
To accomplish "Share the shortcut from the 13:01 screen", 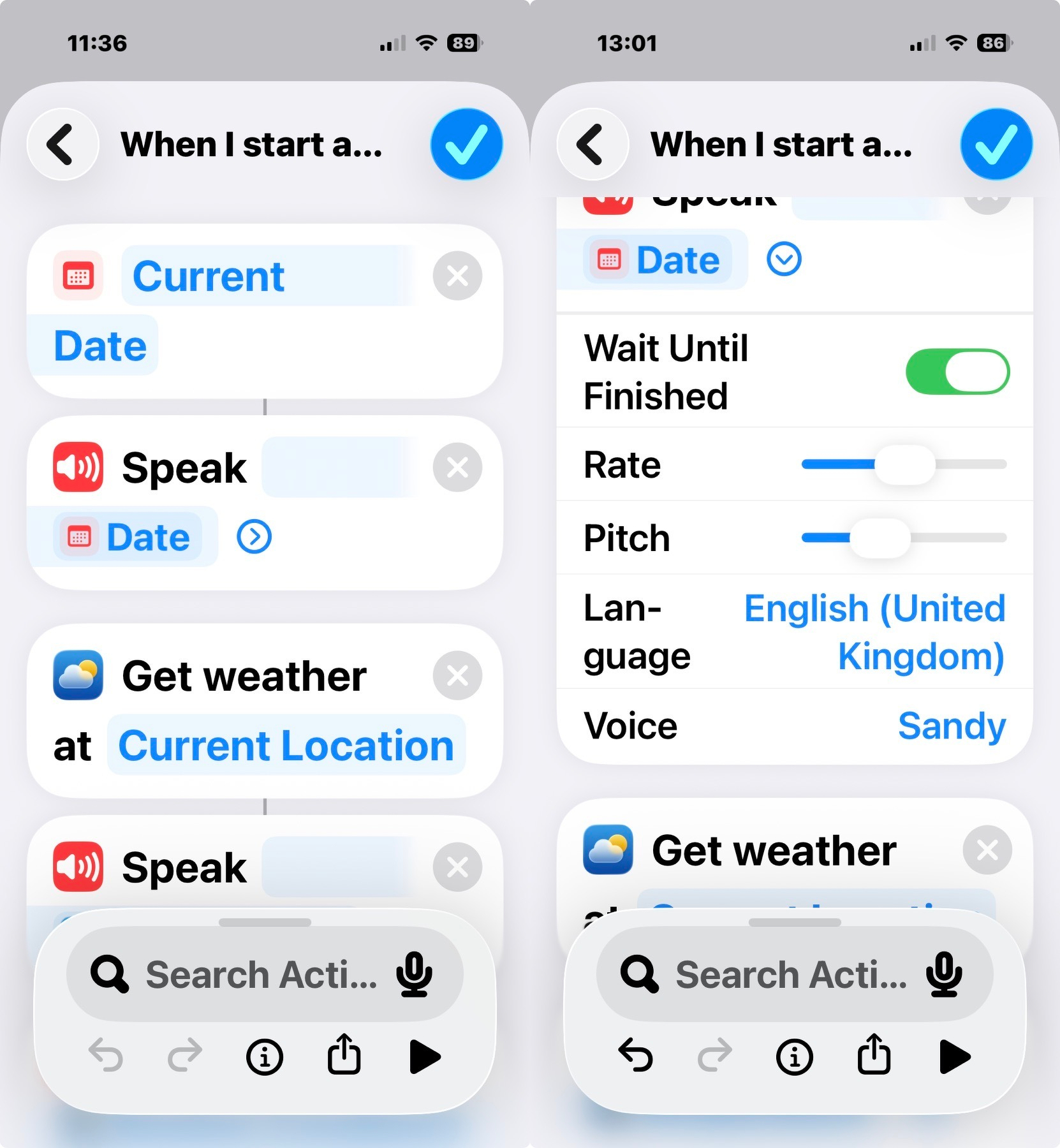I will coord(874,1056).
